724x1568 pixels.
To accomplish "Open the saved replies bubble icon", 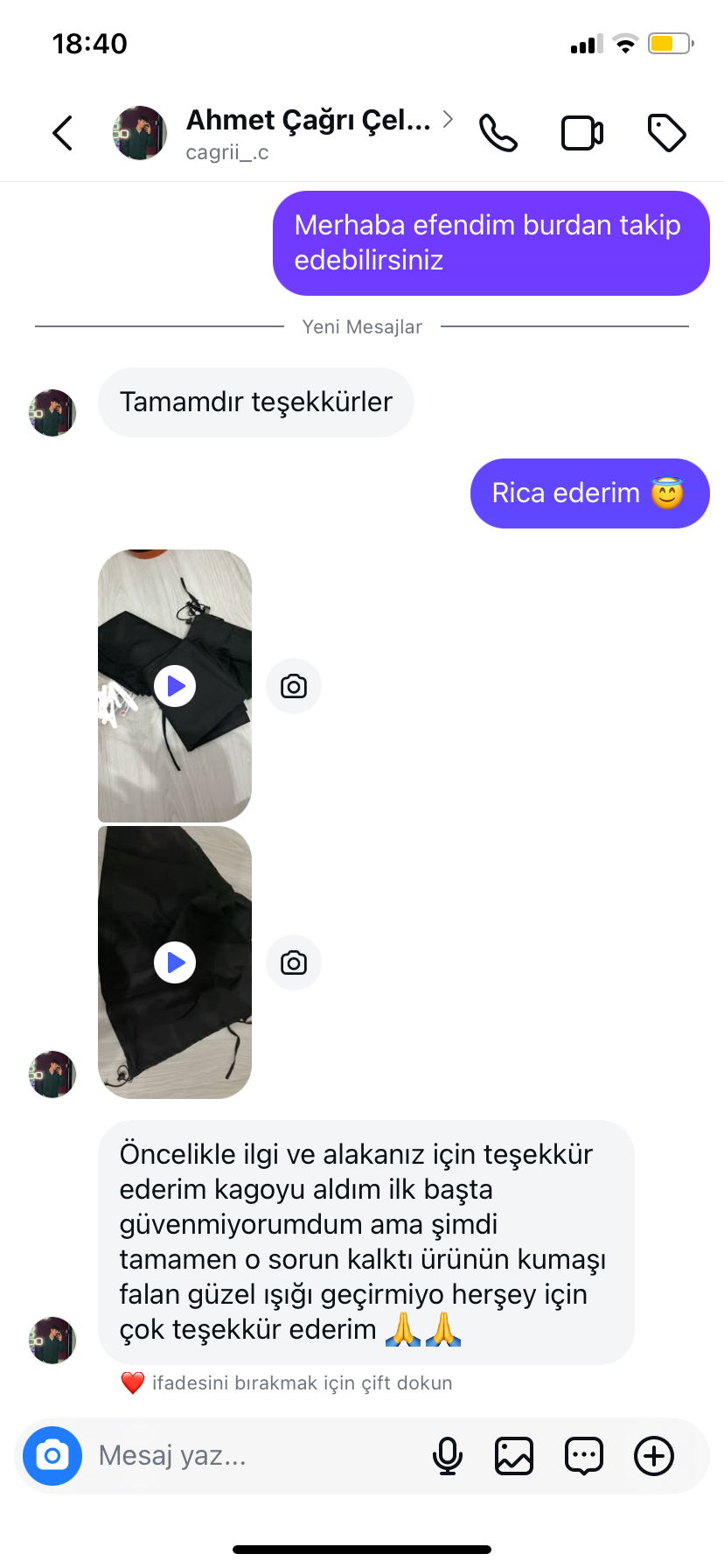I will [584, 1456].
